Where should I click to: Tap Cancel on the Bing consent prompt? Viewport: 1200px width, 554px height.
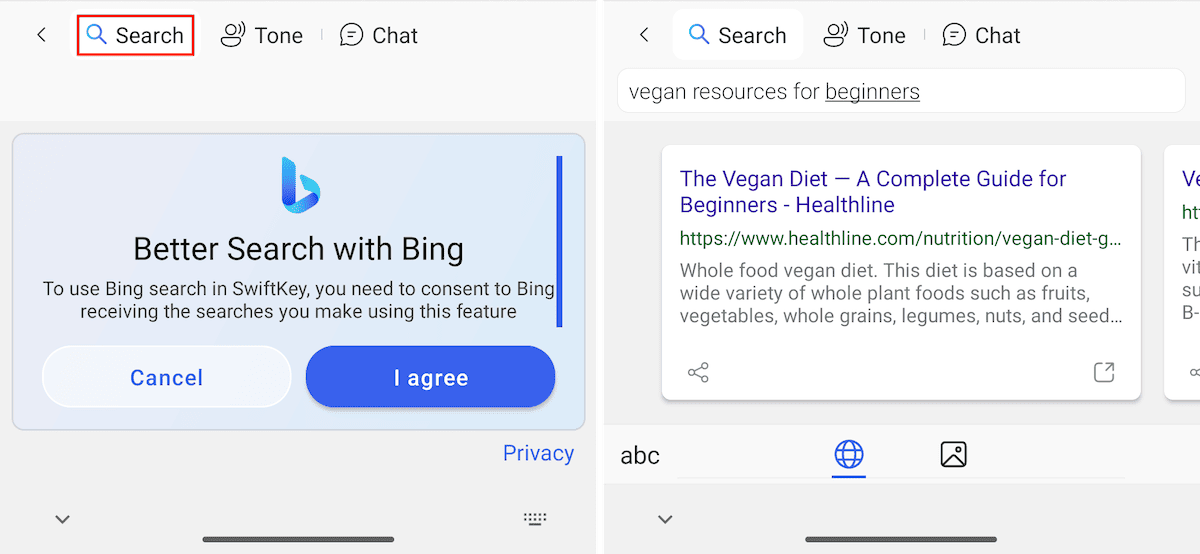166,377
